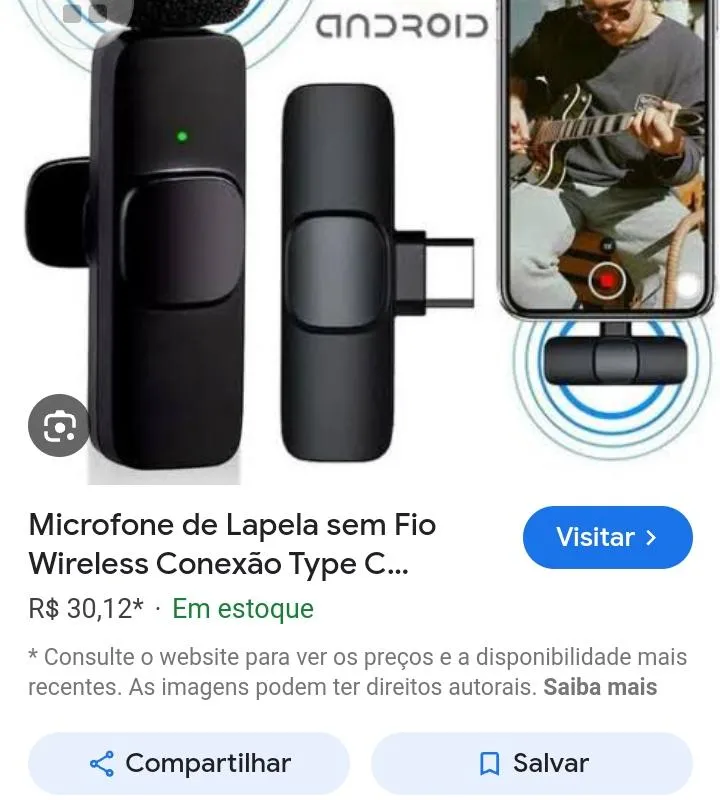This screenshot has height=800, width=720.
Task: Select the Em estoque availability label
Action: pos(240,609)
